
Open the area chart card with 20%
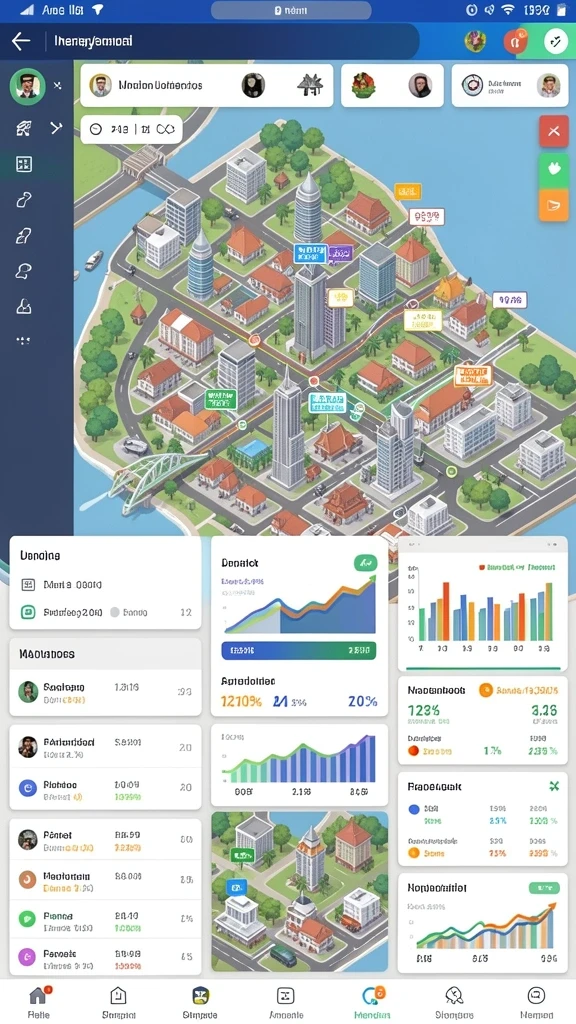coord(299,626)
